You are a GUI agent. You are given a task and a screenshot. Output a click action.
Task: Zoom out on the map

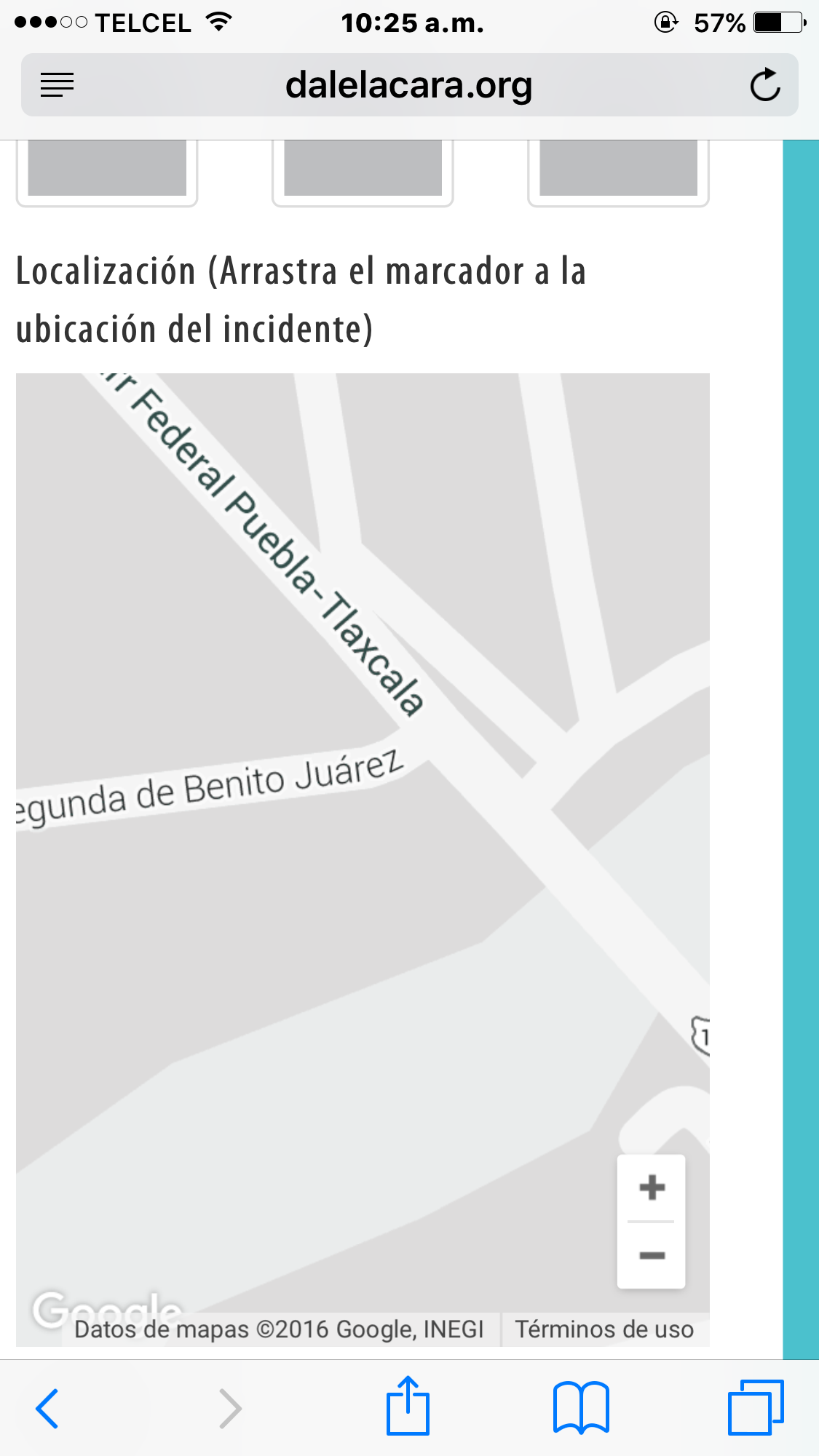point(652,1255)
